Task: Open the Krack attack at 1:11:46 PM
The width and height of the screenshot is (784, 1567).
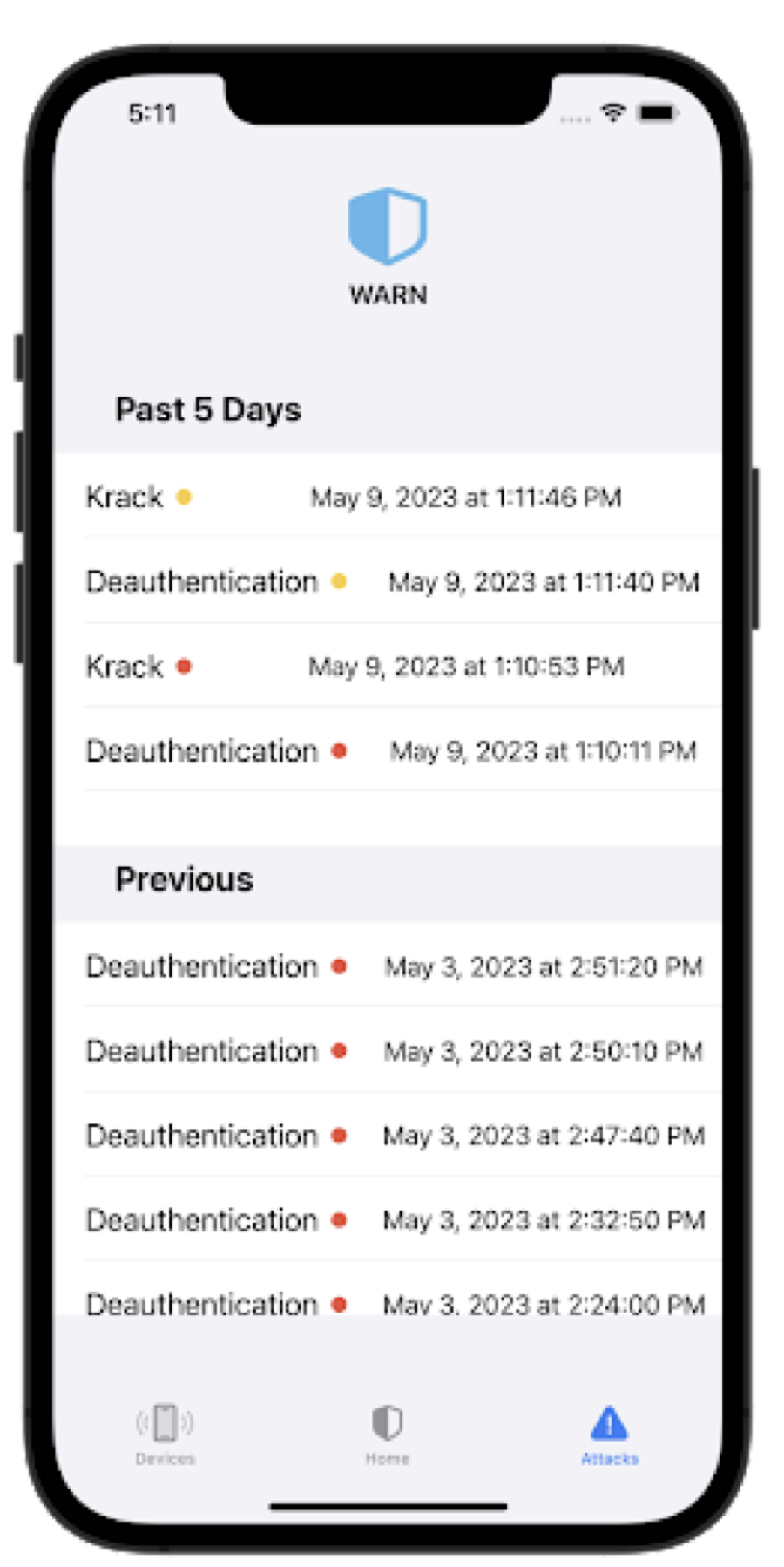Action: (388, 497)
